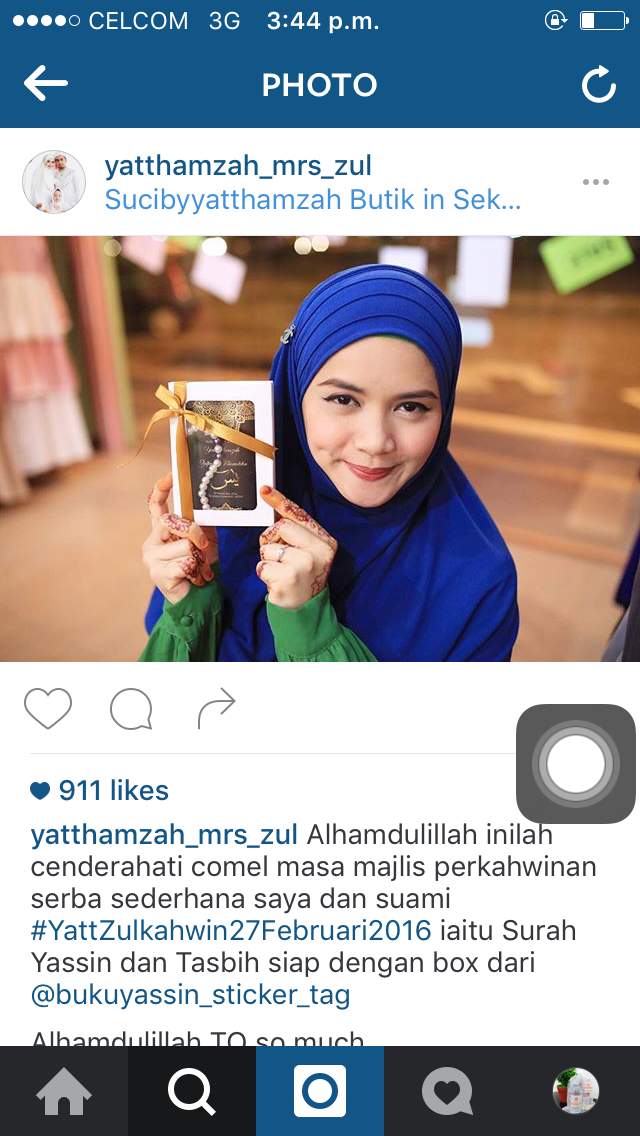Open yatthamzah_mrs_zul profile picture
Screen dimensions: 640x1136
(x=53, y=182)
